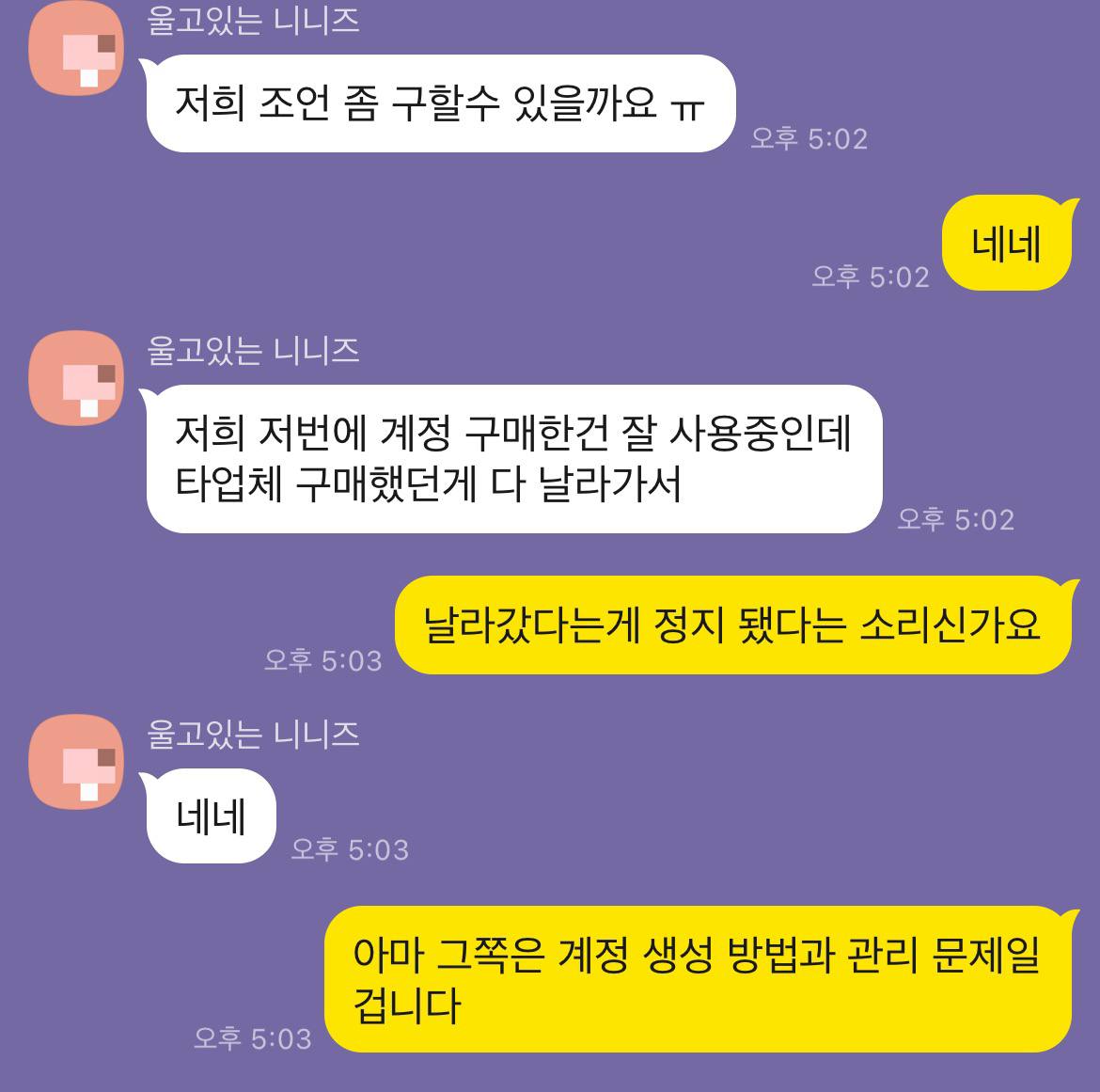Screen dimensions: 1100x1092
Task: Tap sender's avatar beside the white '네네' reply
Action: click(x=76, y=761)
